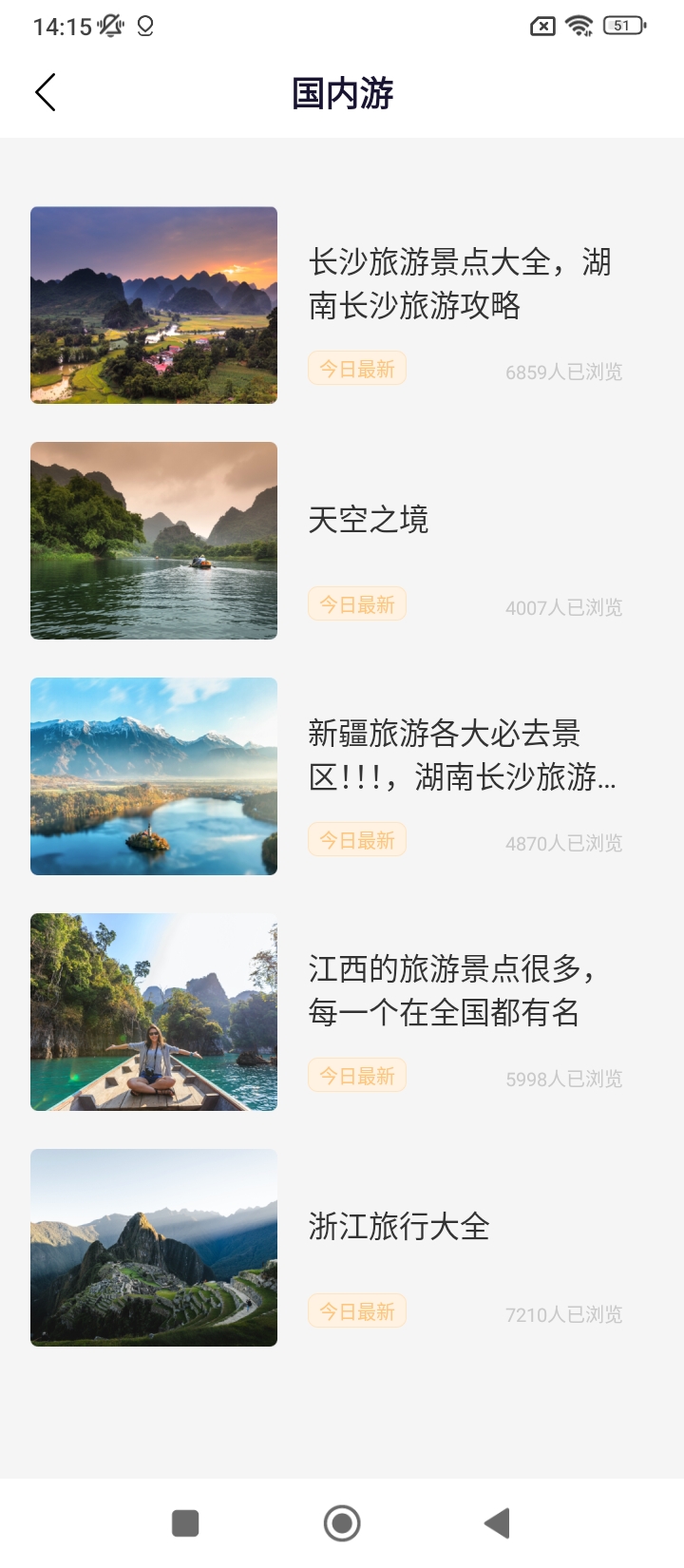Open the 浙江旅行大全 article

[x=399, y=1227]
